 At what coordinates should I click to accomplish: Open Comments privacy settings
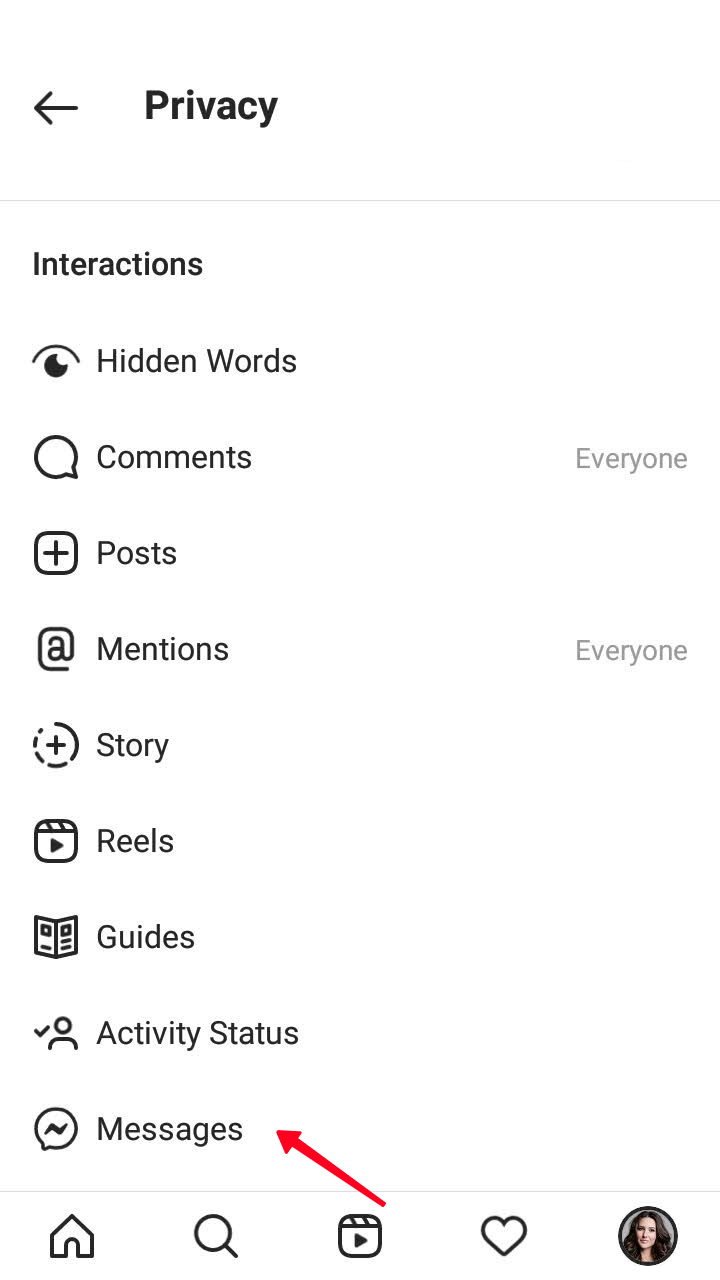coord(360,457)
